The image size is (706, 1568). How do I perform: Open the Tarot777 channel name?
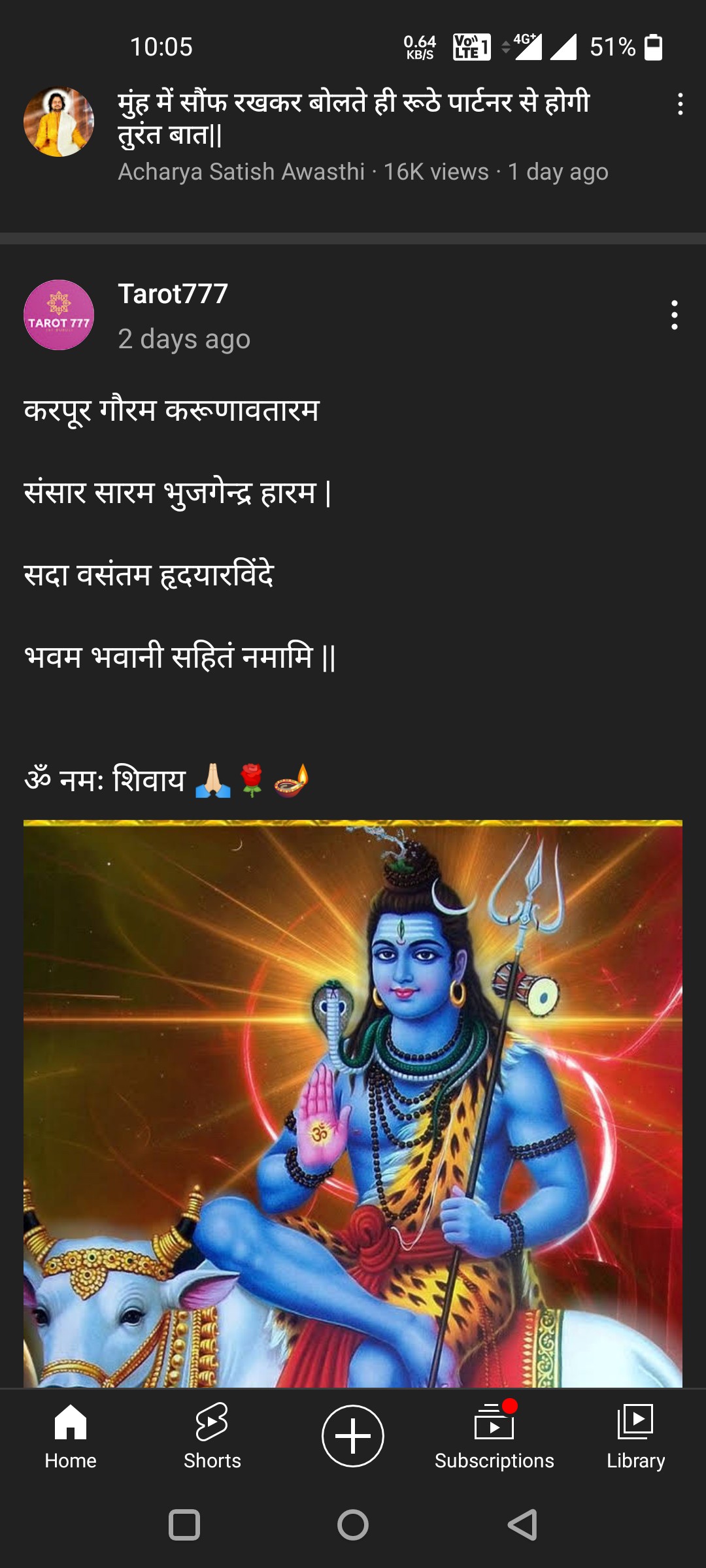[173, 294]
